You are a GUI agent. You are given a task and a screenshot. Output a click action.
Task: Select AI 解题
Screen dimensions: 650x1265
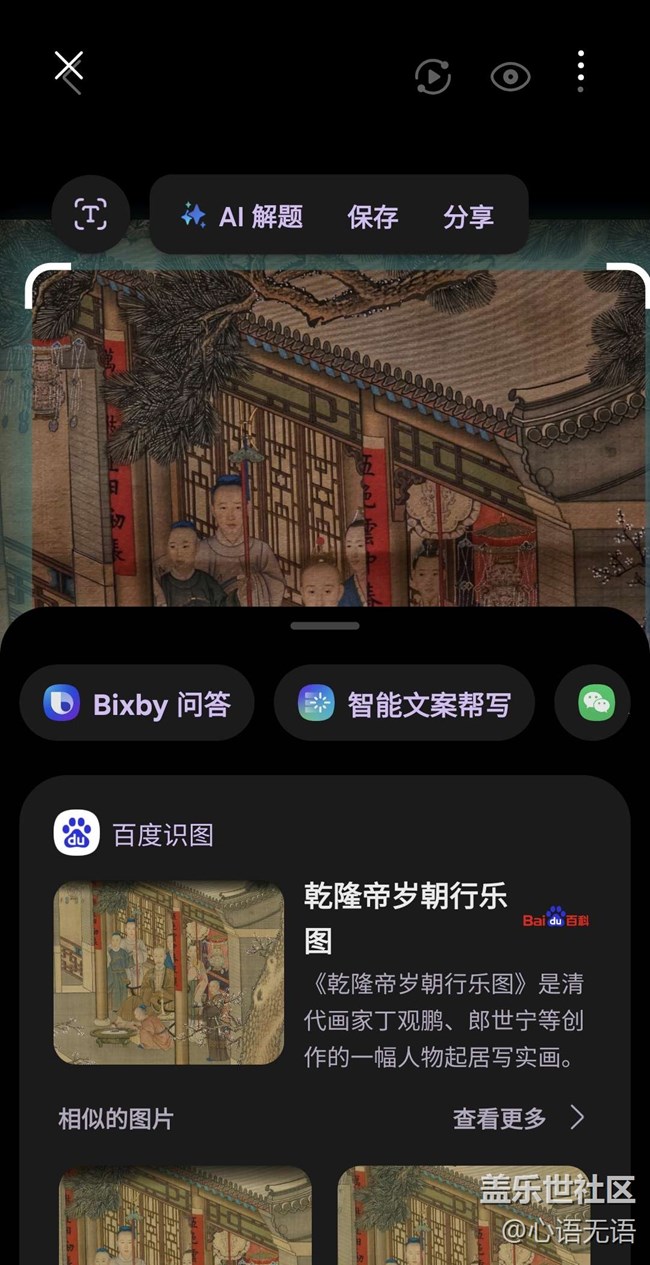[x=242, y=216]
